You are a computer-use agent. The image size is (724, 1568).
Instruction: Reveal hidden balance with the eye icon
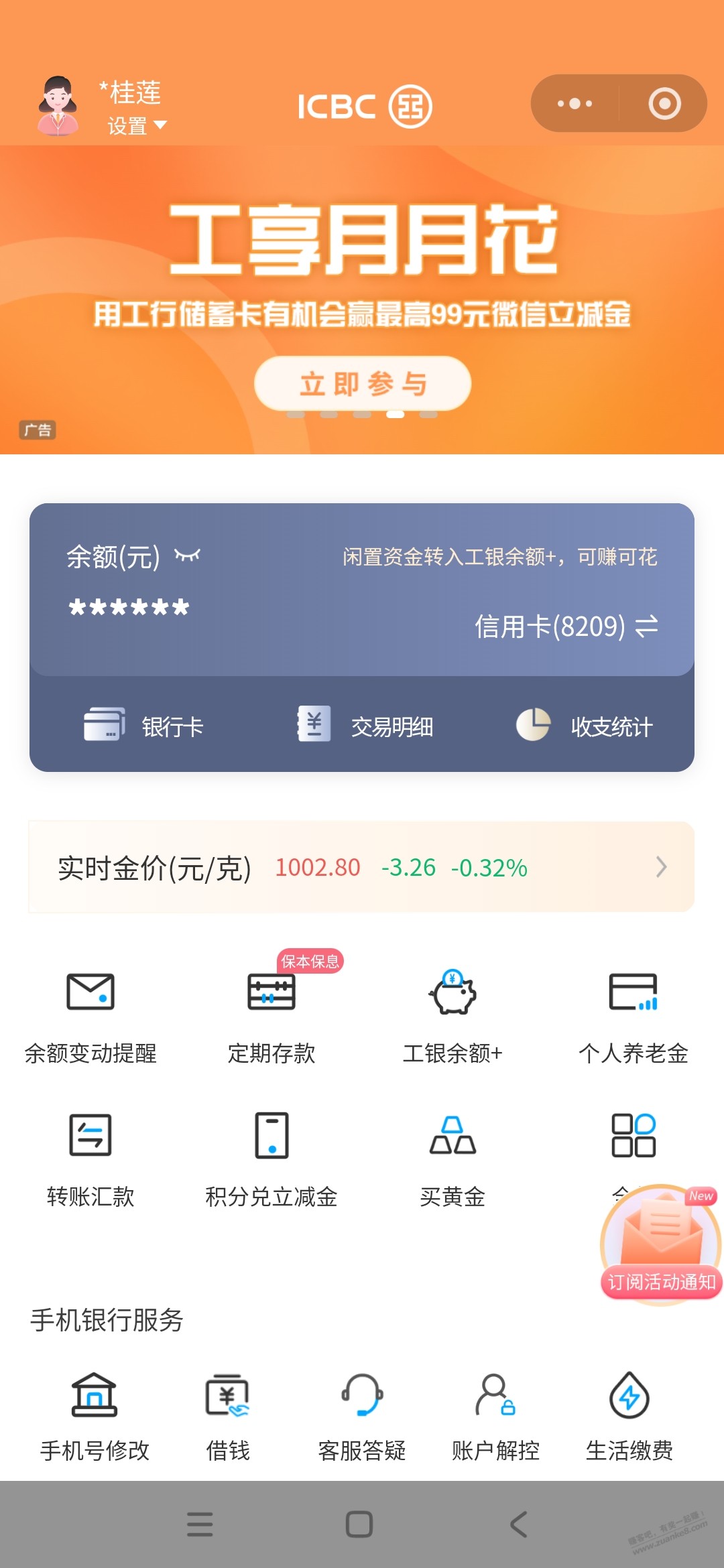click(x=187, y=556)
